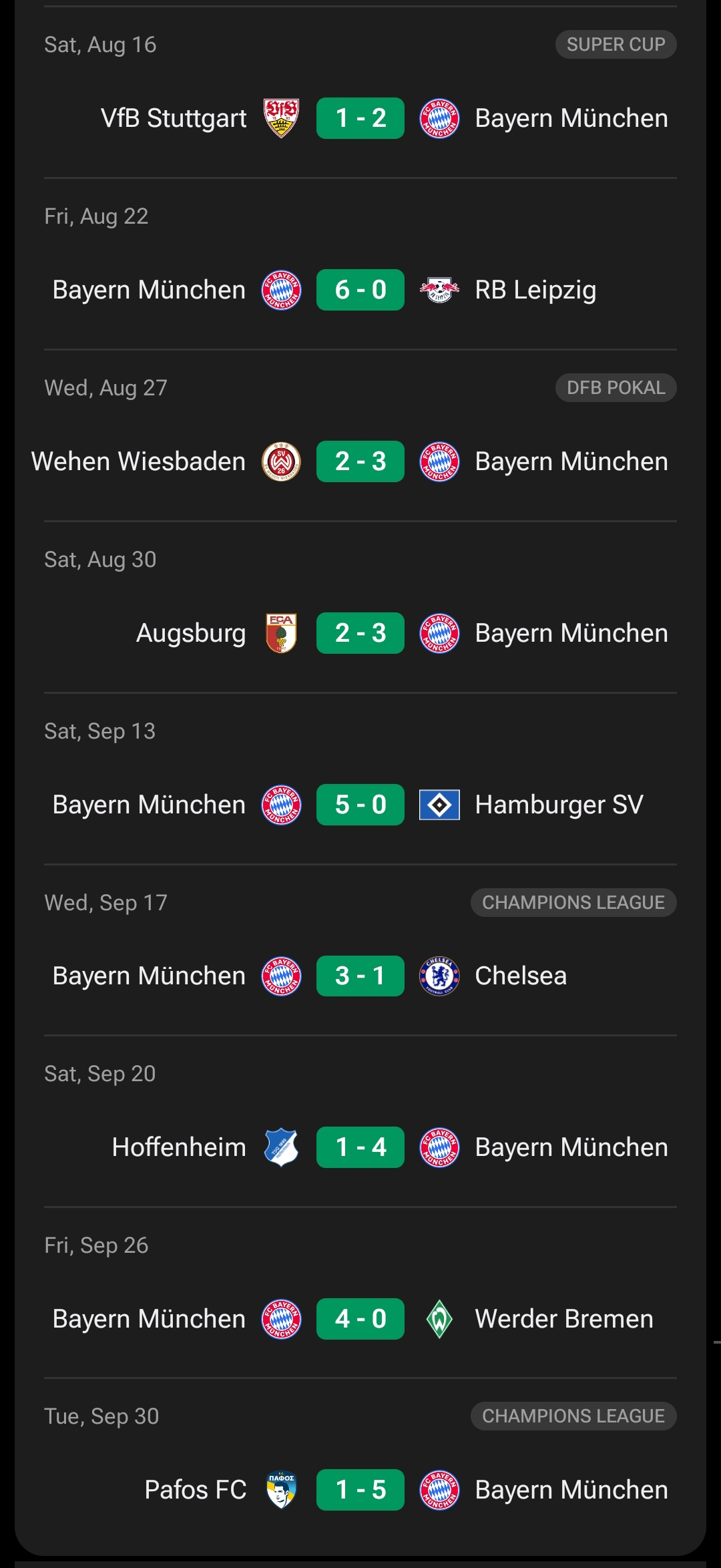721x1568 pixels.
Task: Click the 2-3 Augsburg match score
Action: coord(359,633)
